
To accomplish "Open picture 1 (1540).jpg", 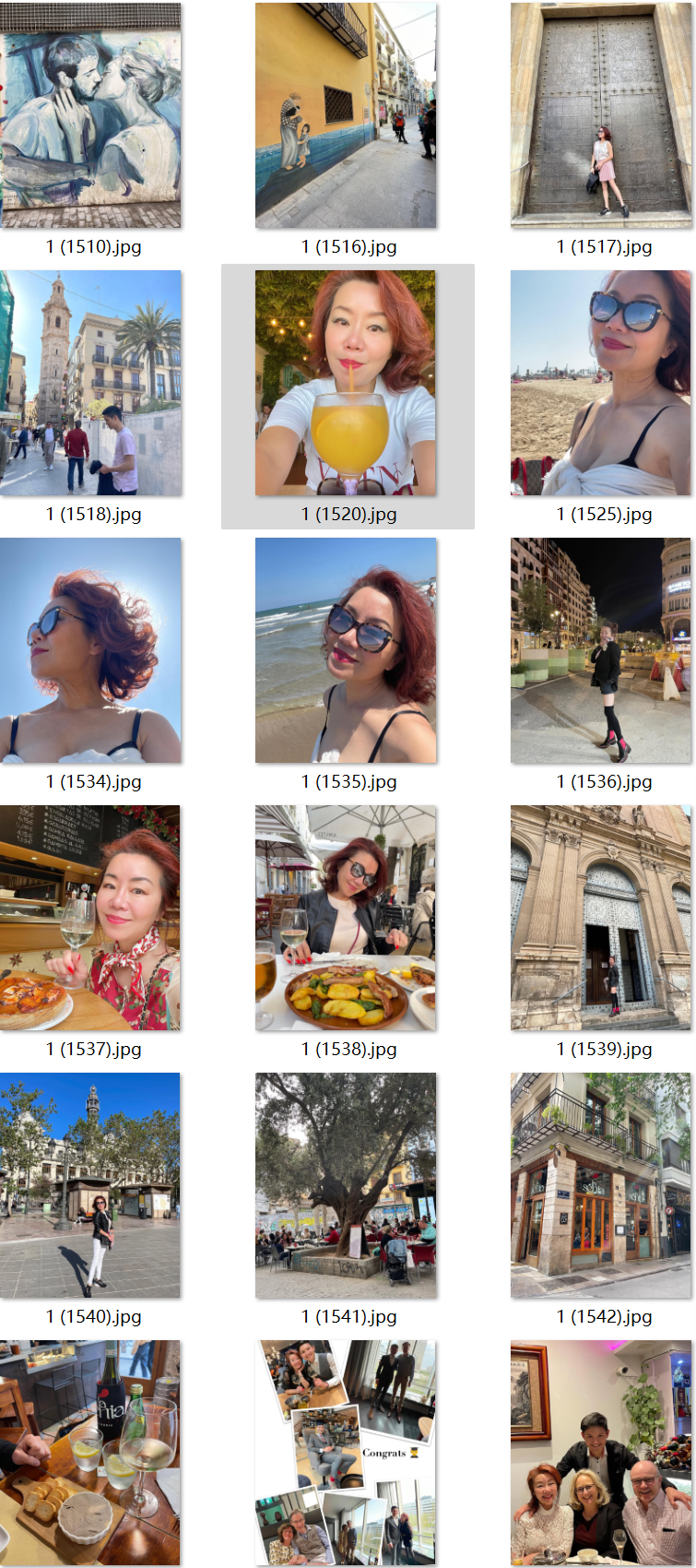I will [90, 1185].
